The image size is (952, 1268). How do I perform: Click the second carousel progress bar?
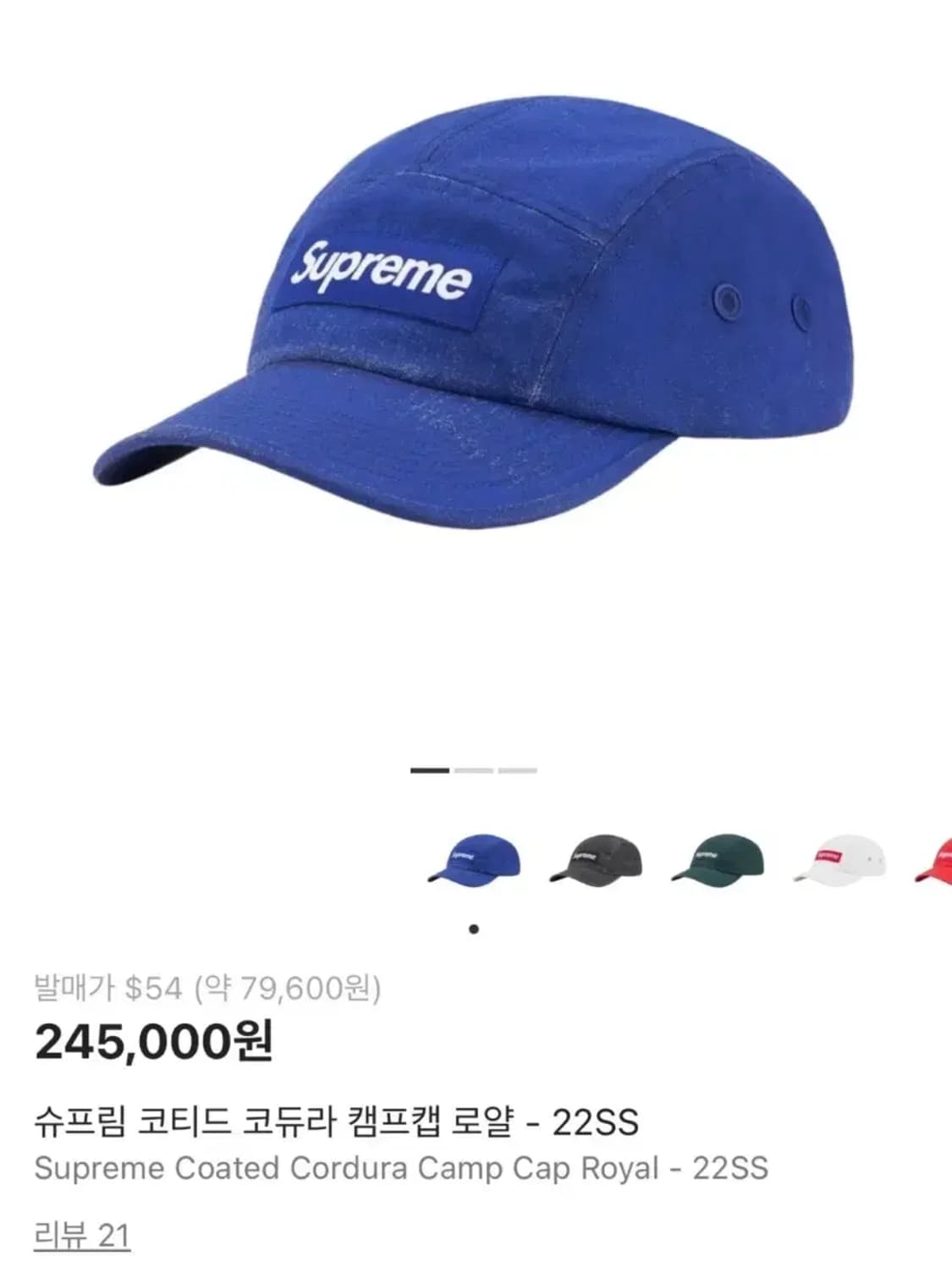[x=475, y=772]
